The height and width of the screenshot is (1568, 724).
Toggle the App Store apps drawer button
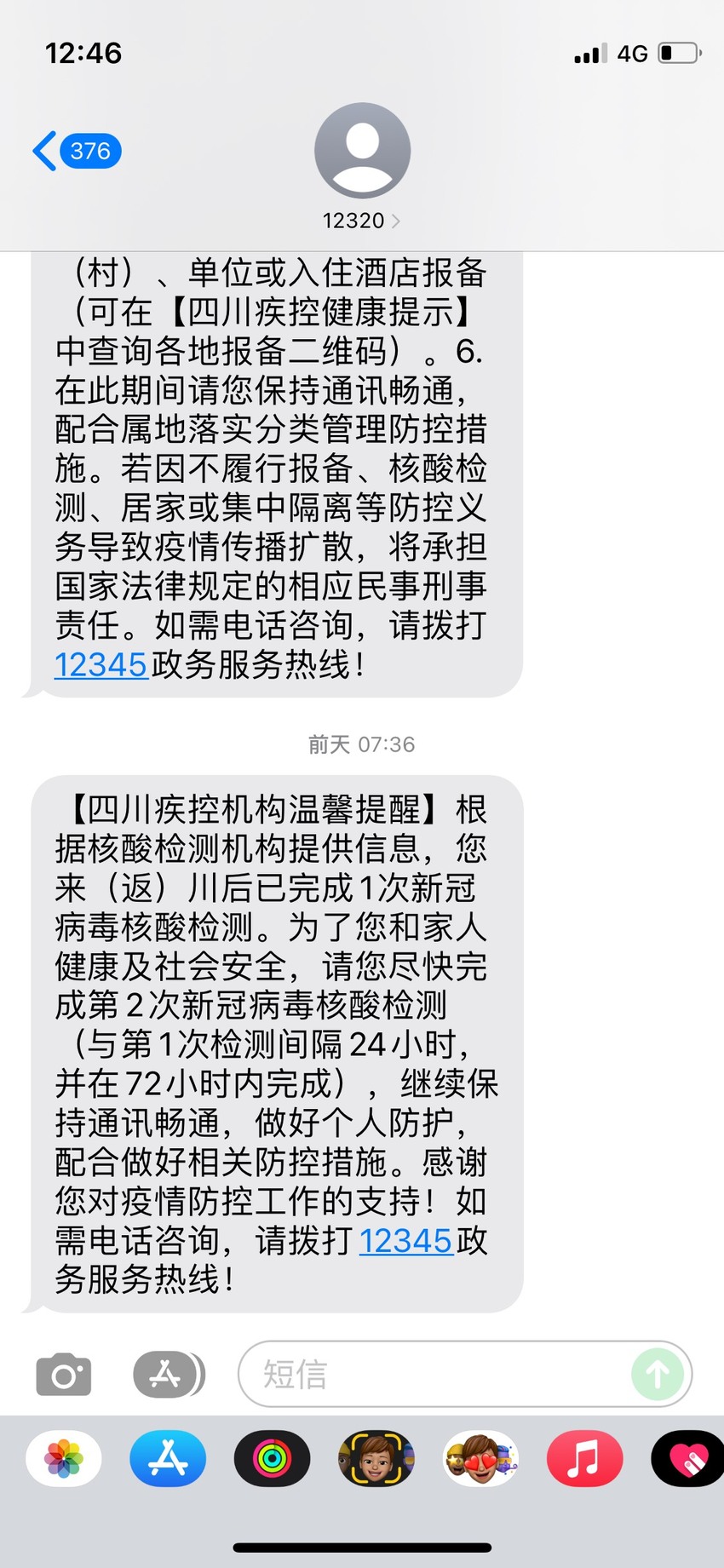pyautogui.click(x=169, y=1374)
